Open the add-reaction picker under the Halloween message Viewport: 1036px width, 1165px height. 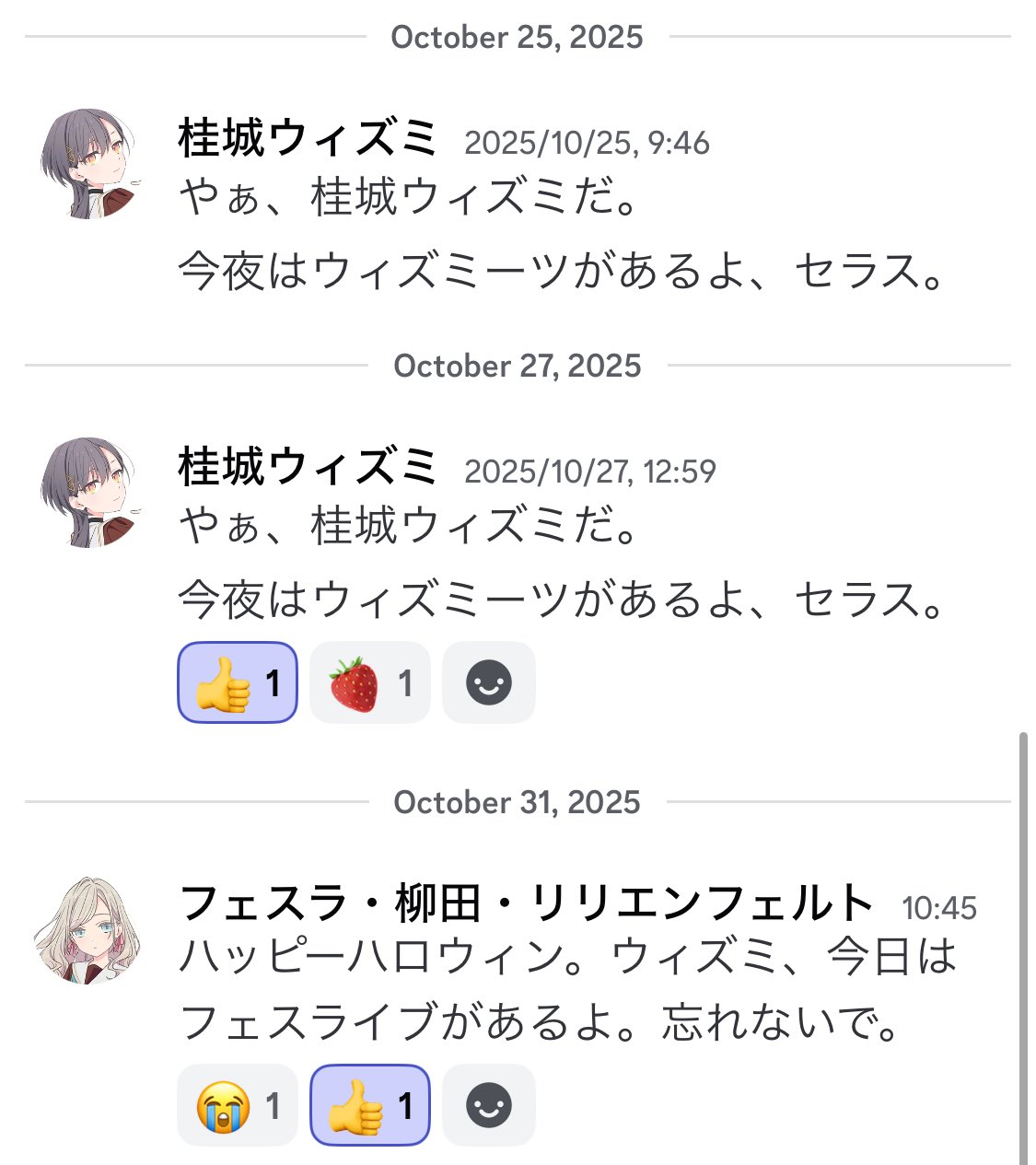(x=488, y=1105)
